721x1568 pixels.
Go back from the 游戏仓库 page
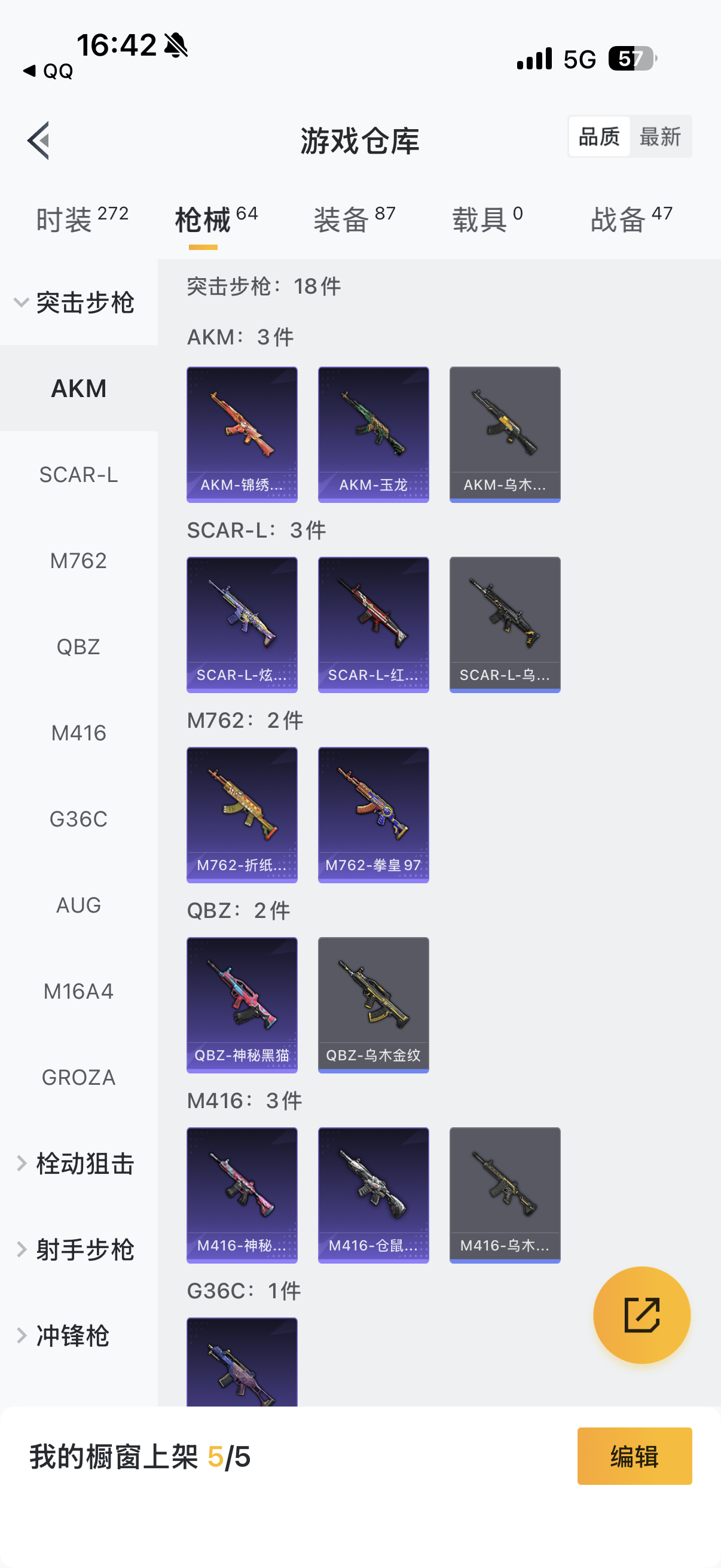(39, 140)
